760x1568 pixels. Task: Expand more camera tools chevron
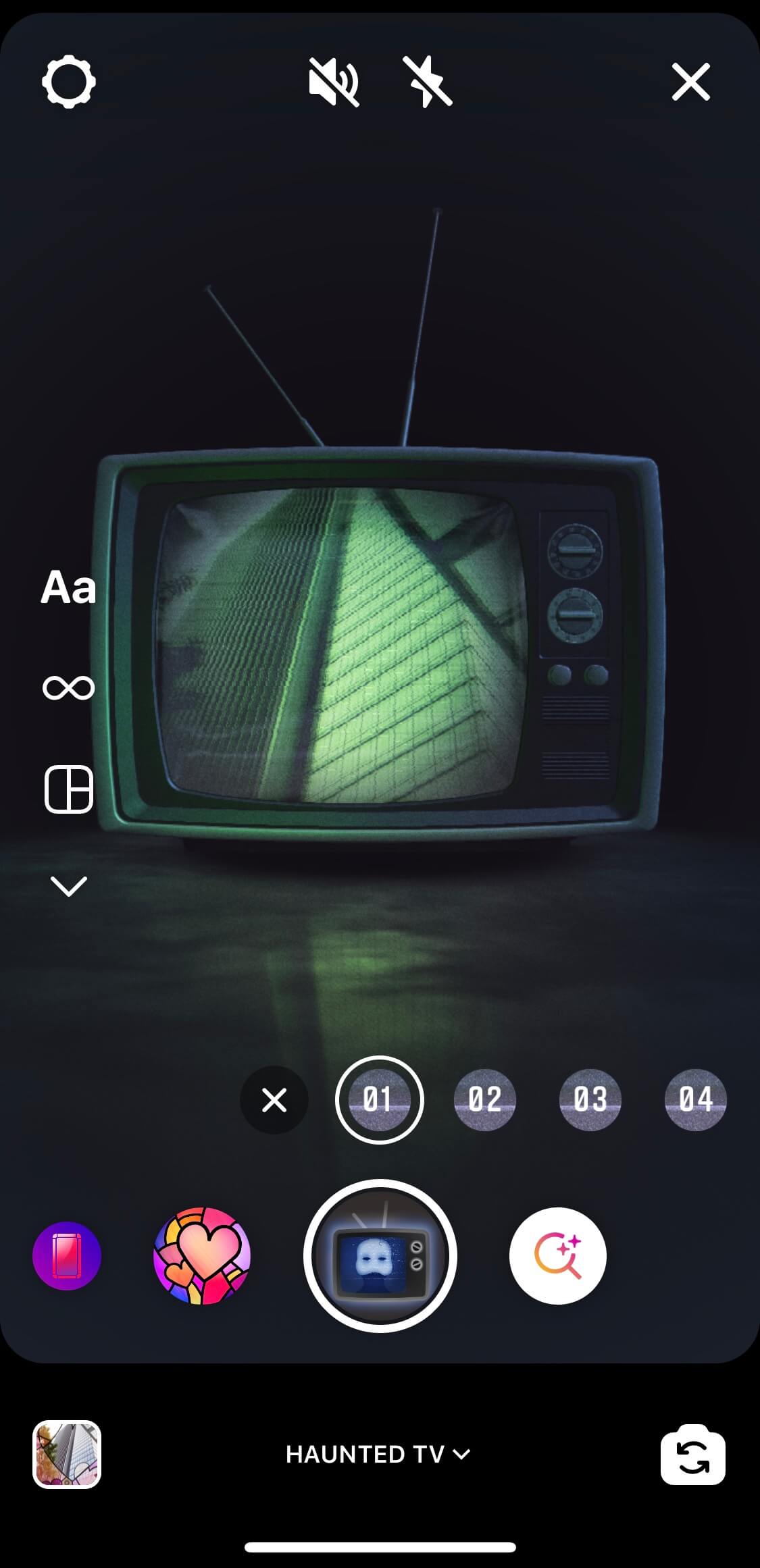pos(68,886)
